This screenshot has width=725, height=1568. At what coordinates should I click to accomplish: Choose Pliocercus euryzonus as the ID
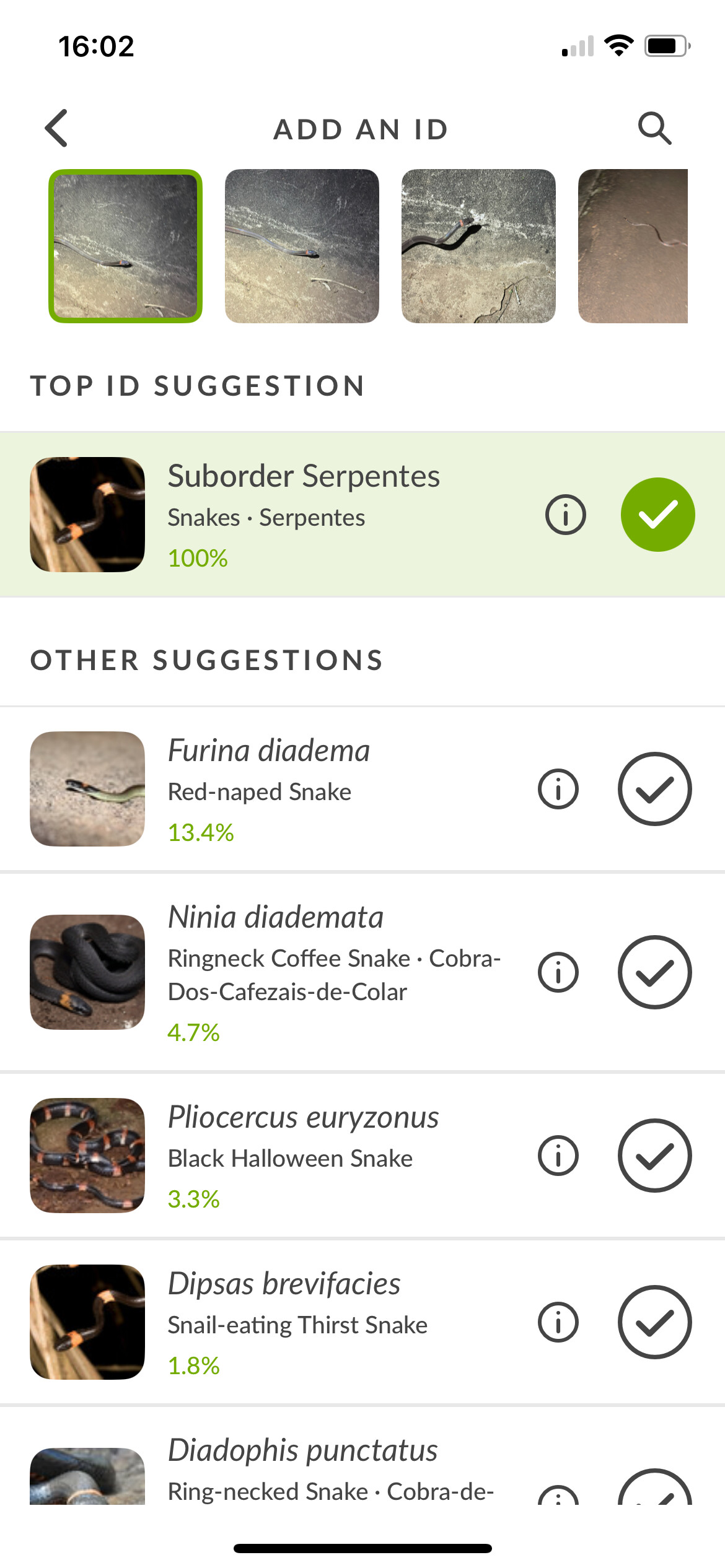(x=654, y=1156)
